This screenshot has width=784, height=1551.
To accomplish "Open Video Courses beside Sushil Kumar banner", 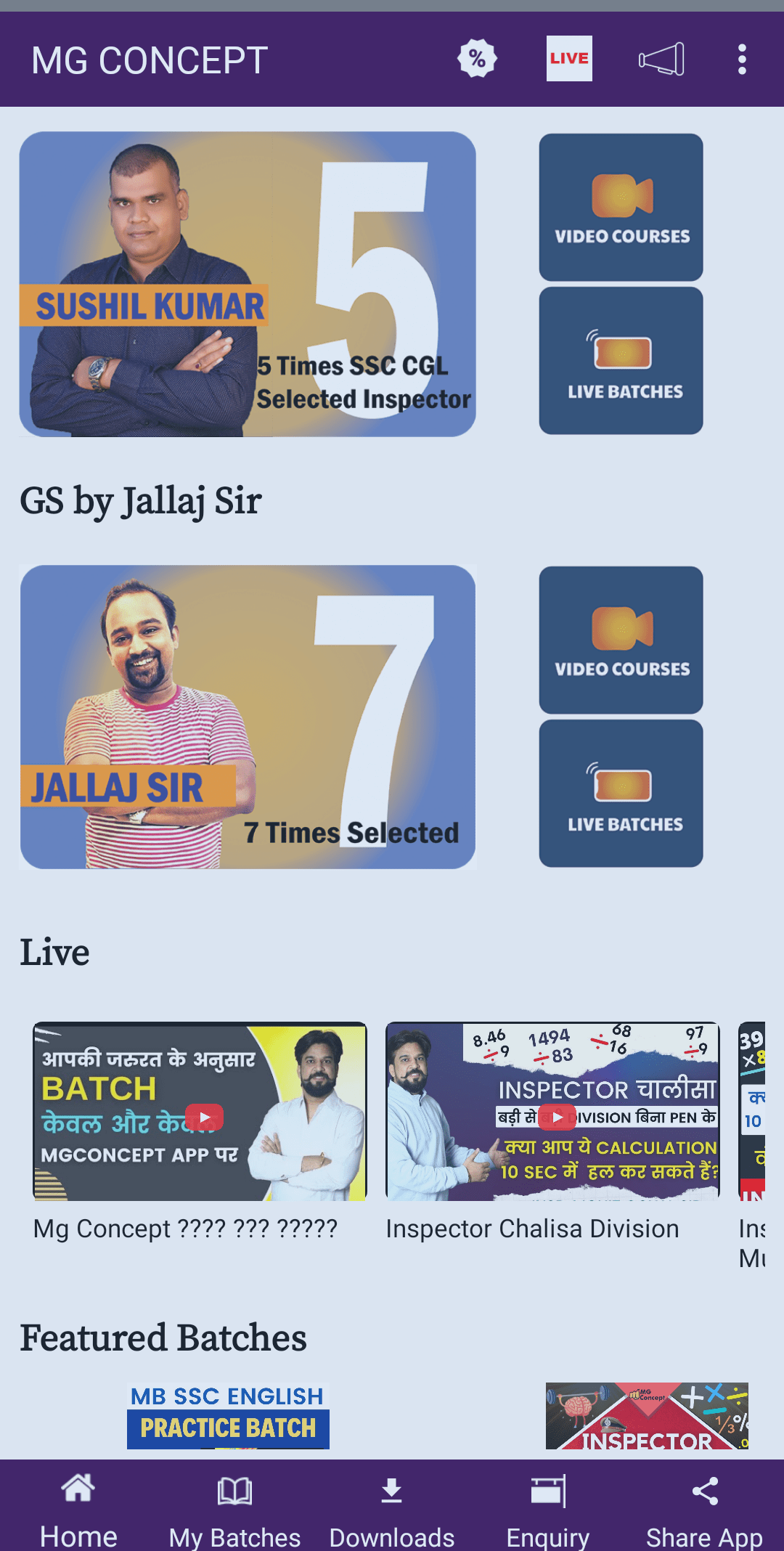I will coord(621,208).
